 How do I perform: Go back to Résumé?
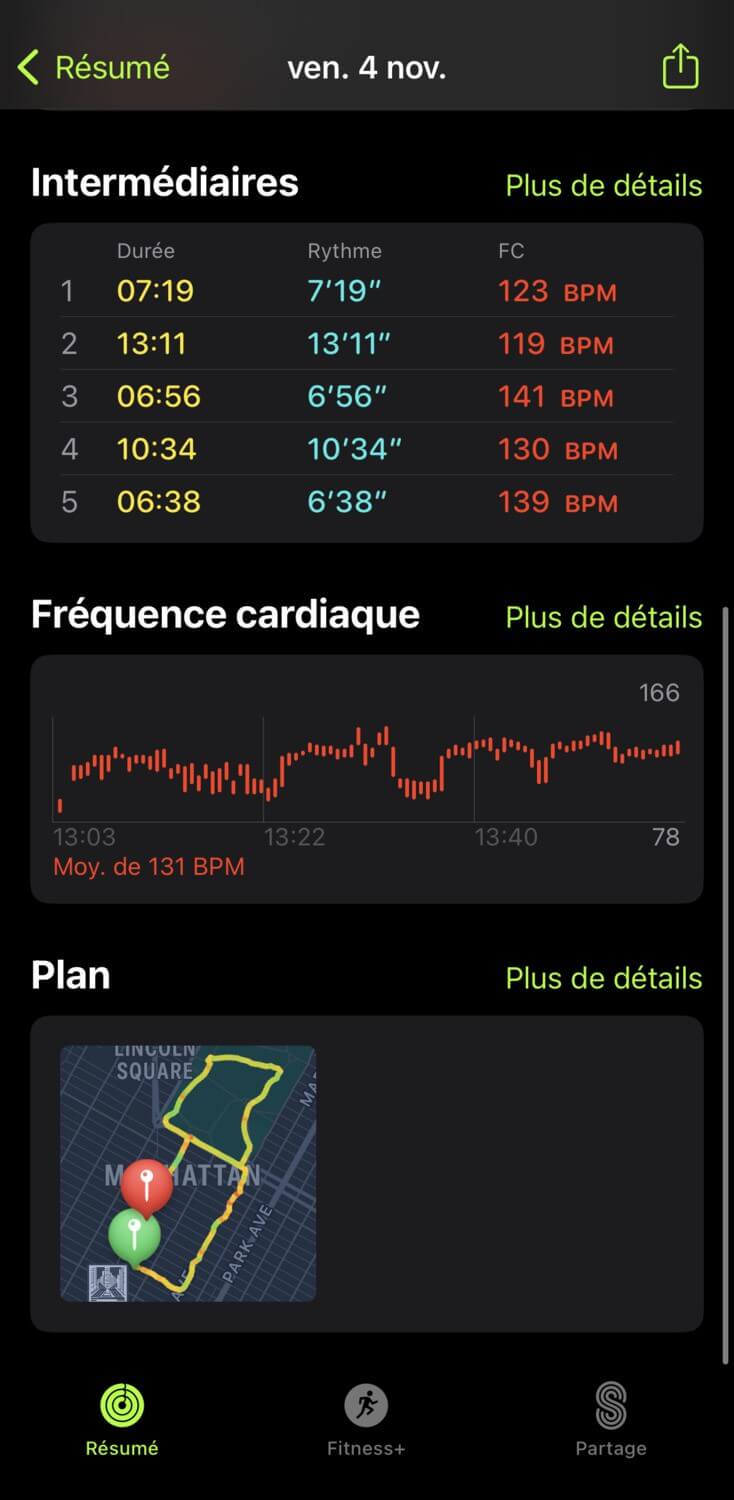pyautogui.click(x=94, y=68)
